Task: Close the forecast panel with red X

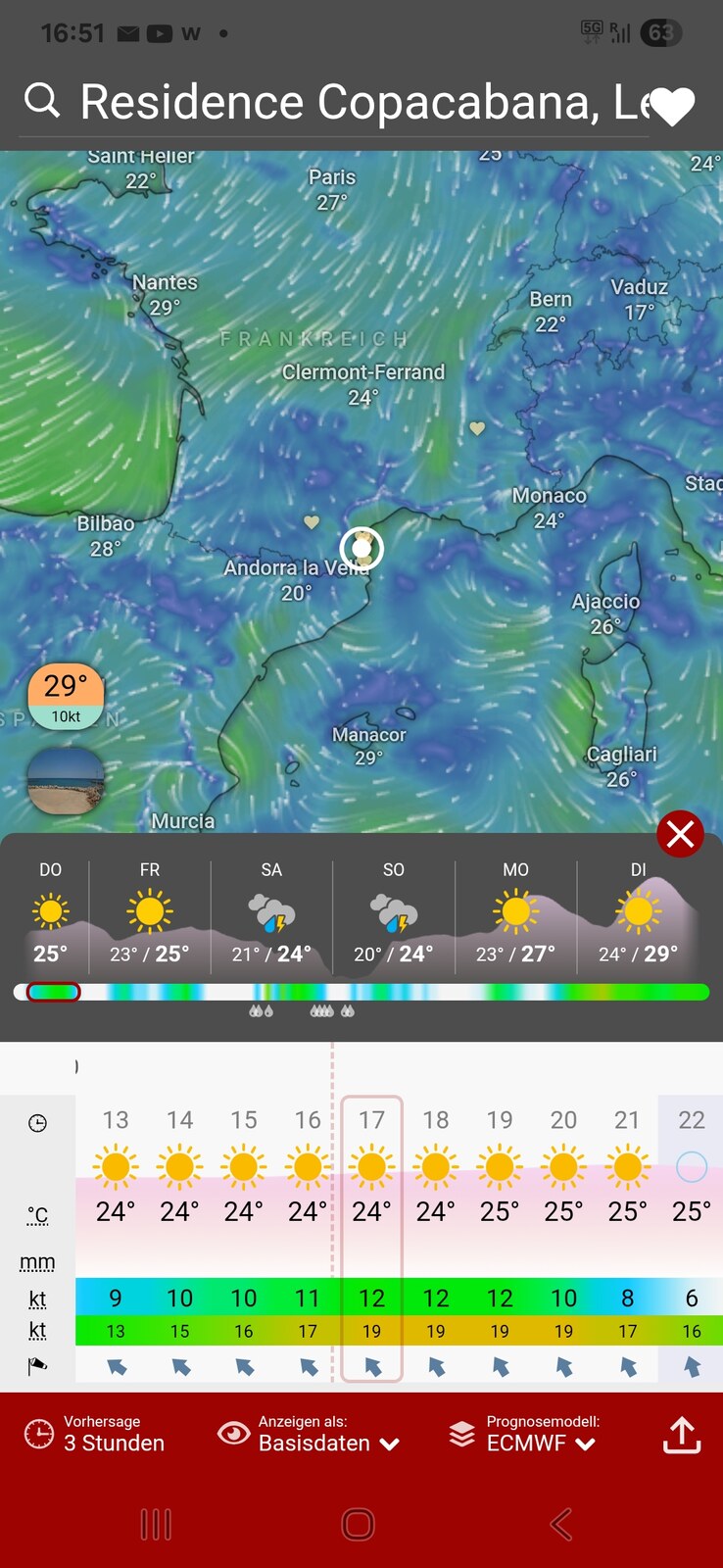Action: point(680,834)
